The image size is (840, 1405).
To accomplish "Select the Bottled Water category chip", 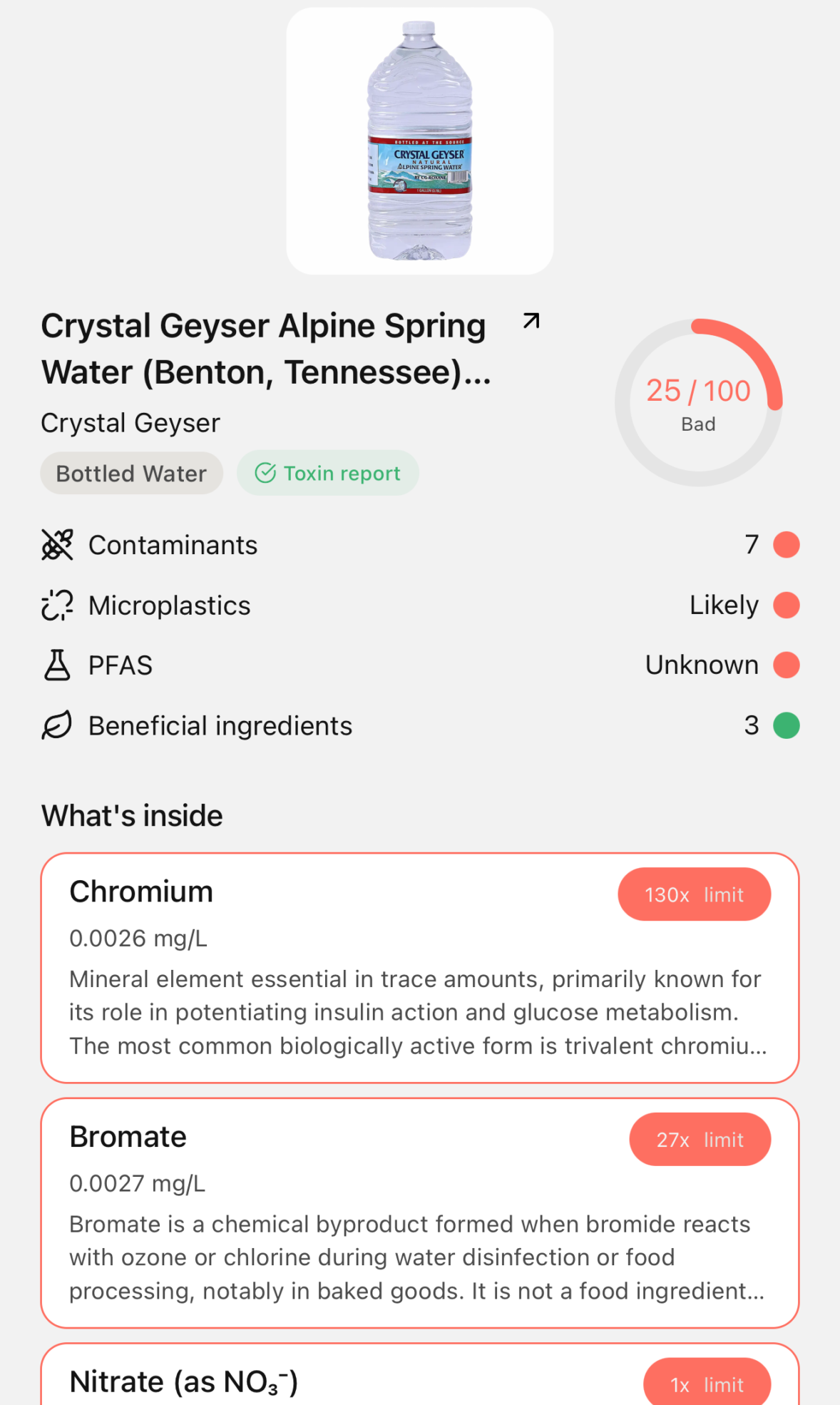I will 132,473.
